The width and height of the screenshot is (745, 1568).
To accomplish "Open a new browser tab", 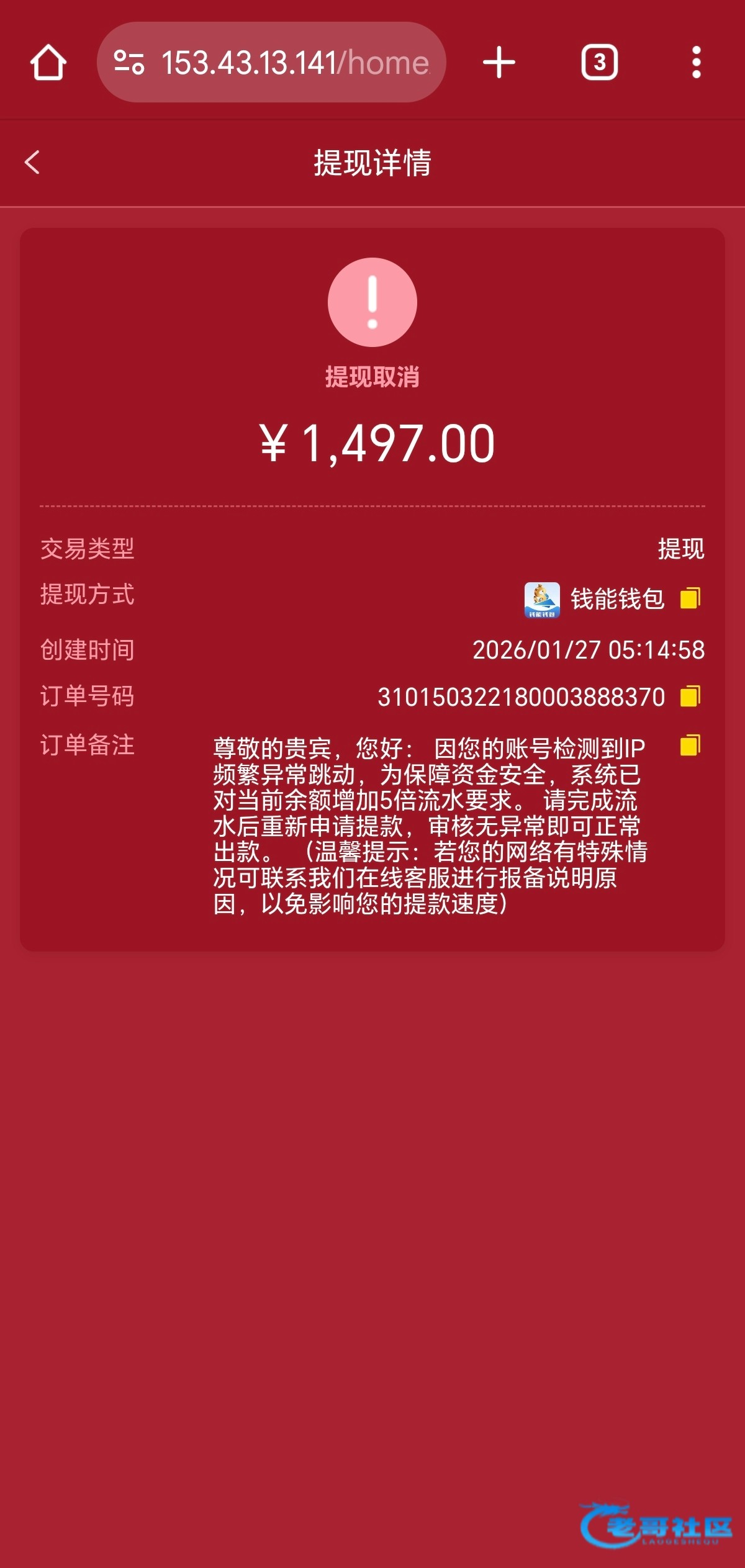I will point(499,63).
